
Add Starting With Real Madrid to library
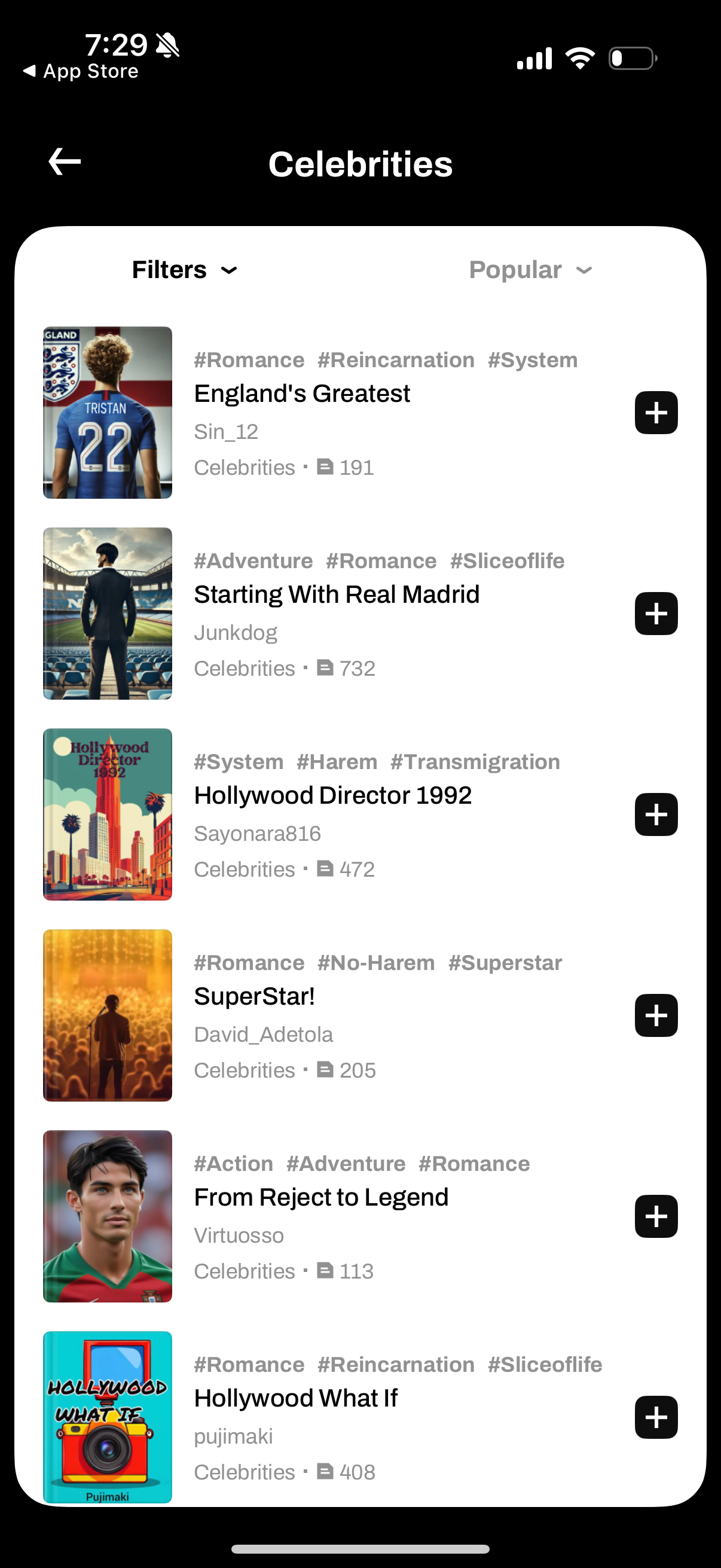tap(655, 614)
